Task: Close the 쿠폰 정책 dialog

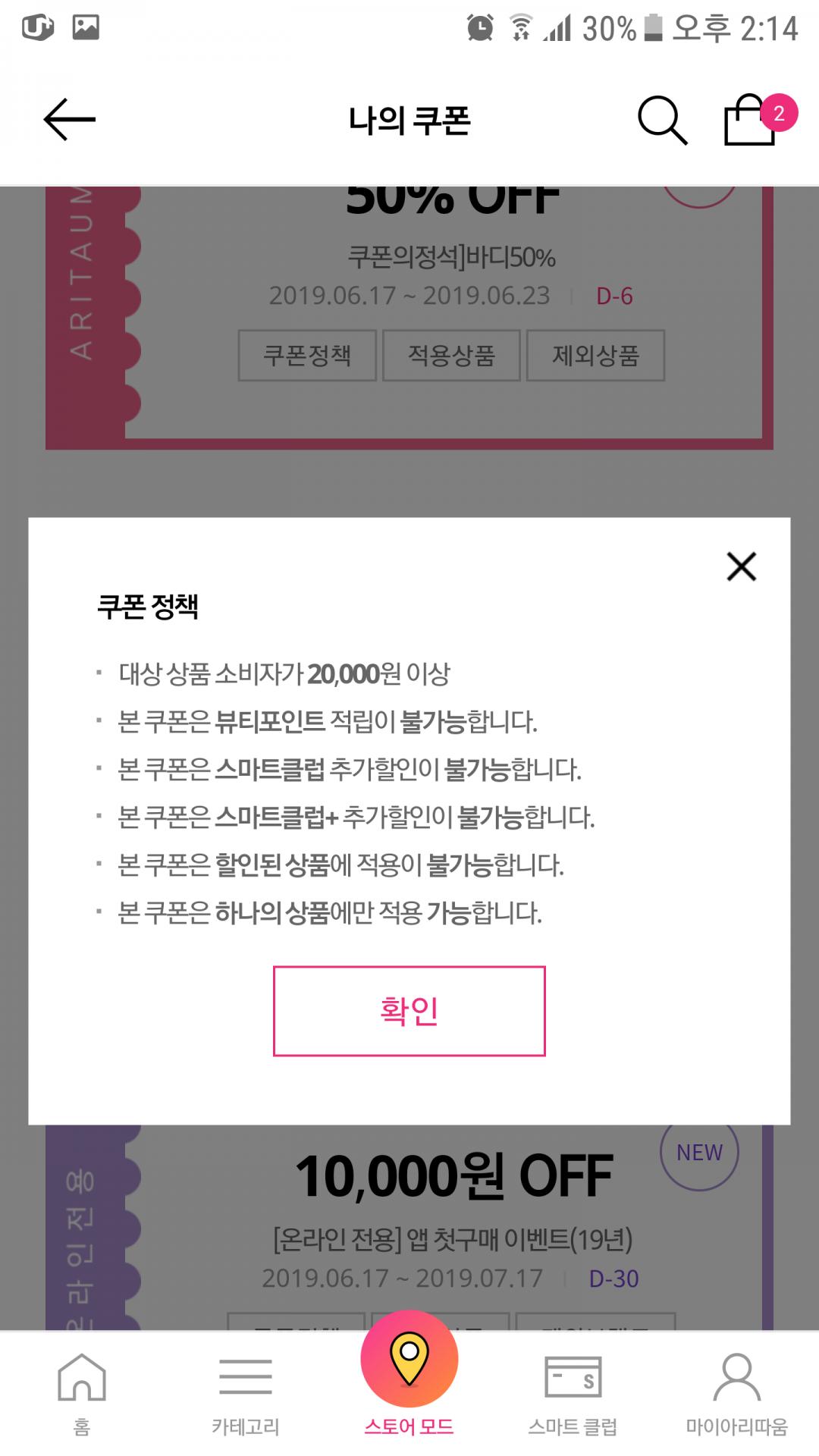Action: [741, 566]
